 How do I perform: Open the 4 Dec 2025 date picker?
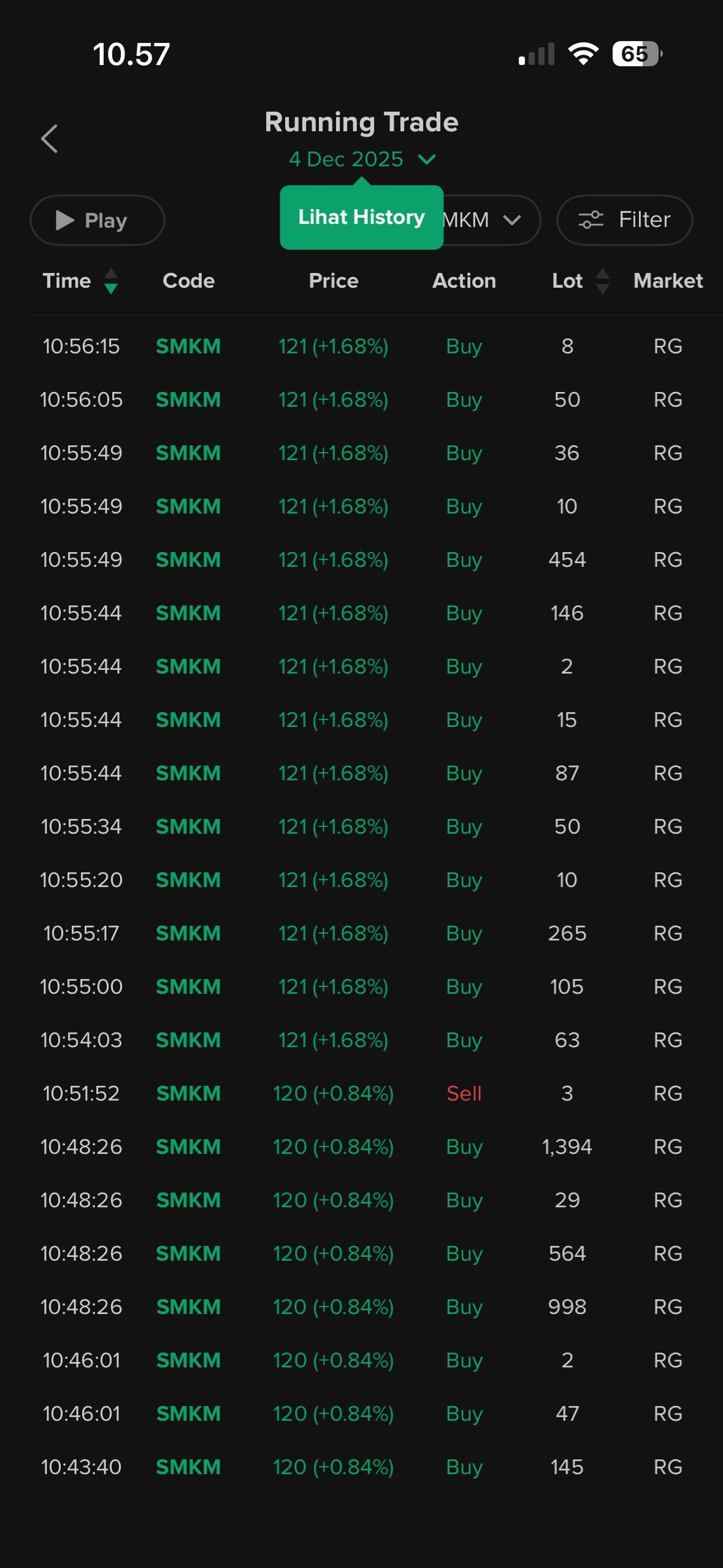coord(362,159)
